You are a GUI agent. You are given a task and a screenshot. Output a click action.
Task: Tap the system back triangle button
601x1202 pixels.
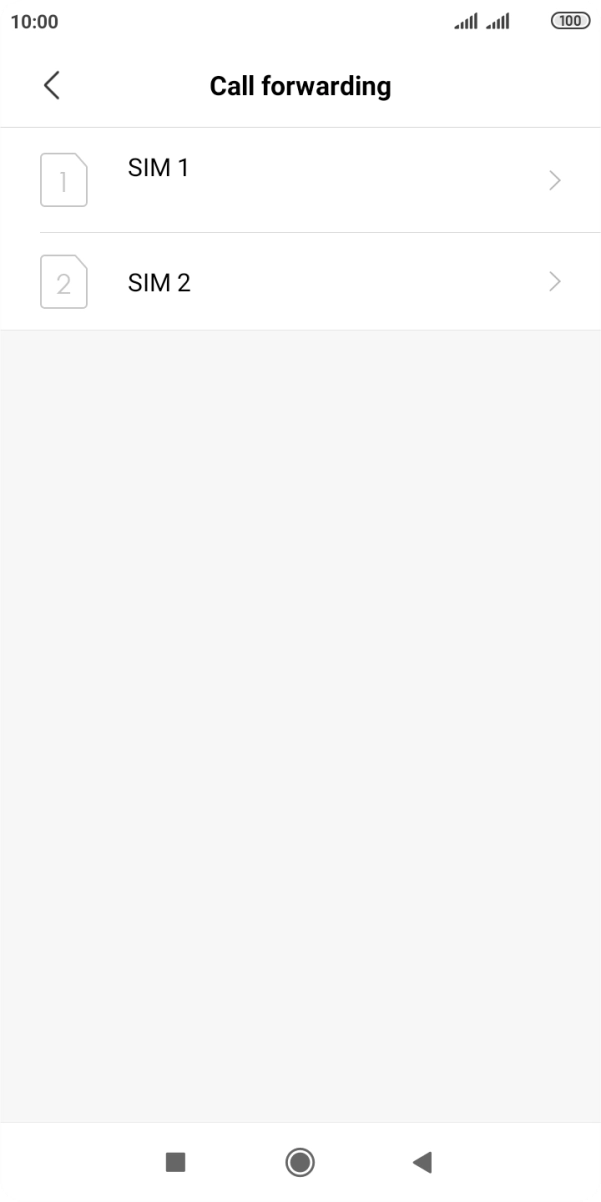pyautogui.click(x=422, y=1161)
